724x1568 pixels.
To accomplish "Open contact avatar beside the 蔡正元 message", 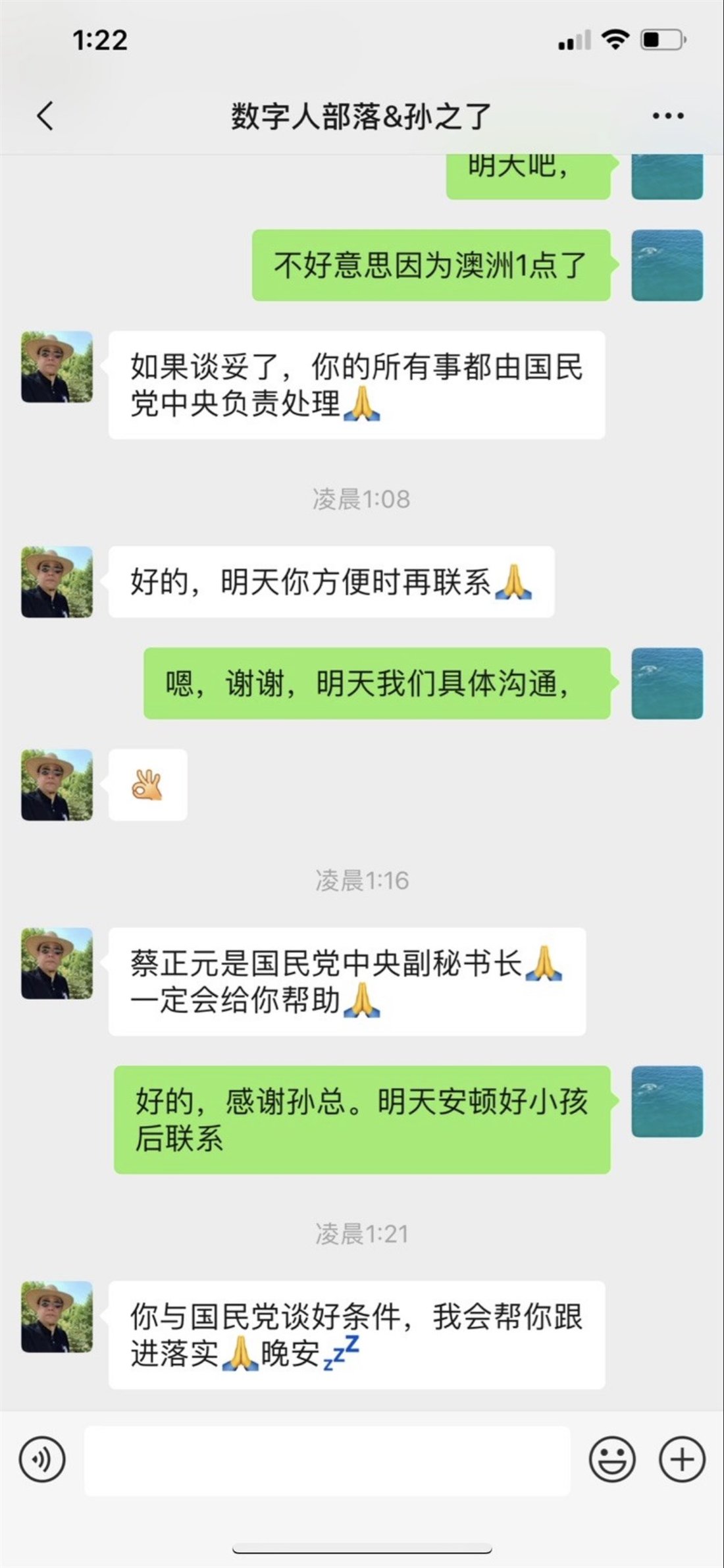I will click(57, 963).
